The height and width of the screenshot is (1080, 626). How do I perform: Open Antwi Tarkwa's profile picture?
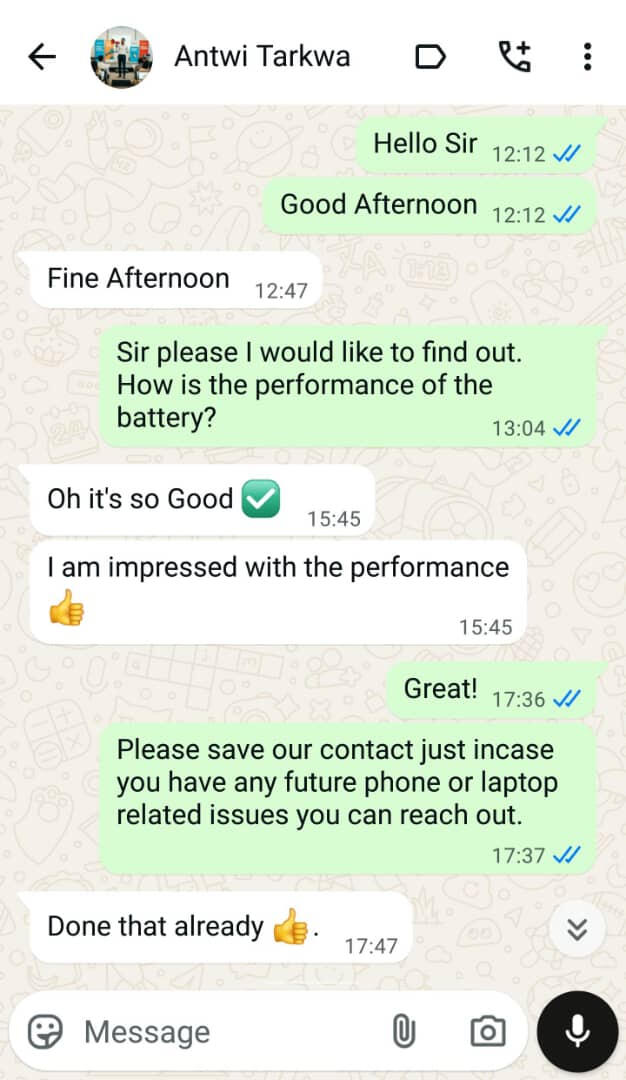coord(121,57)
